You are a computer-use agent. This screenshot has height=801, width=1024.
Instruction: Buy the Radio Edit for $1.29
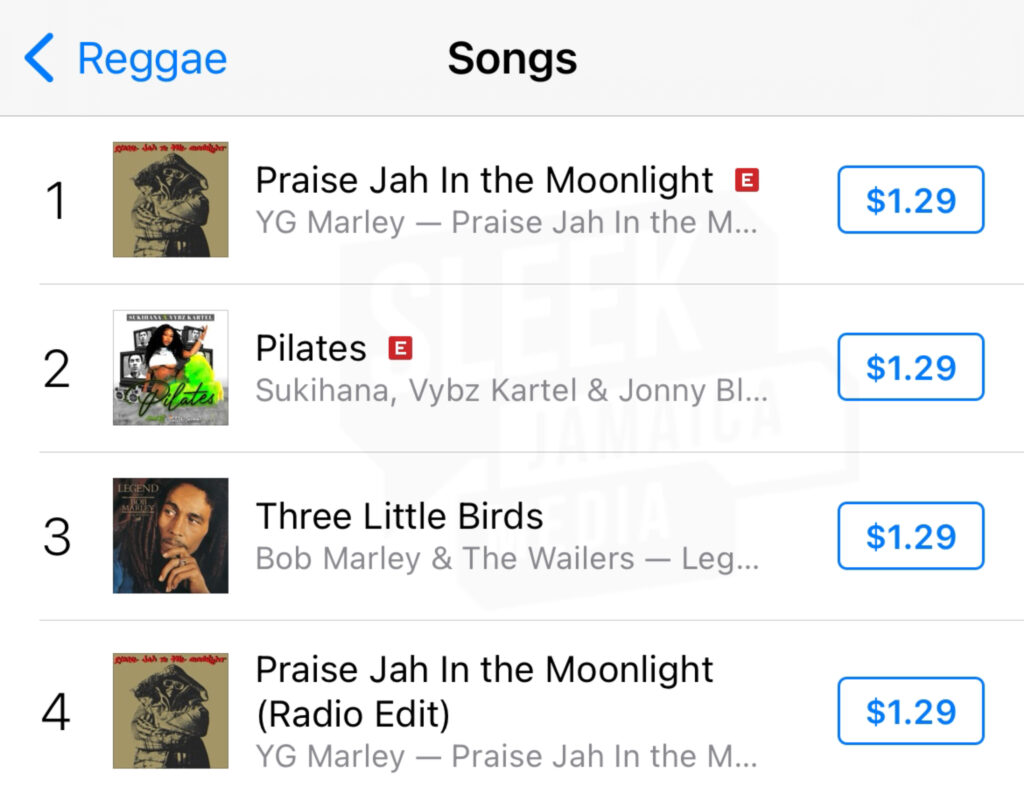tap(910, 711)
